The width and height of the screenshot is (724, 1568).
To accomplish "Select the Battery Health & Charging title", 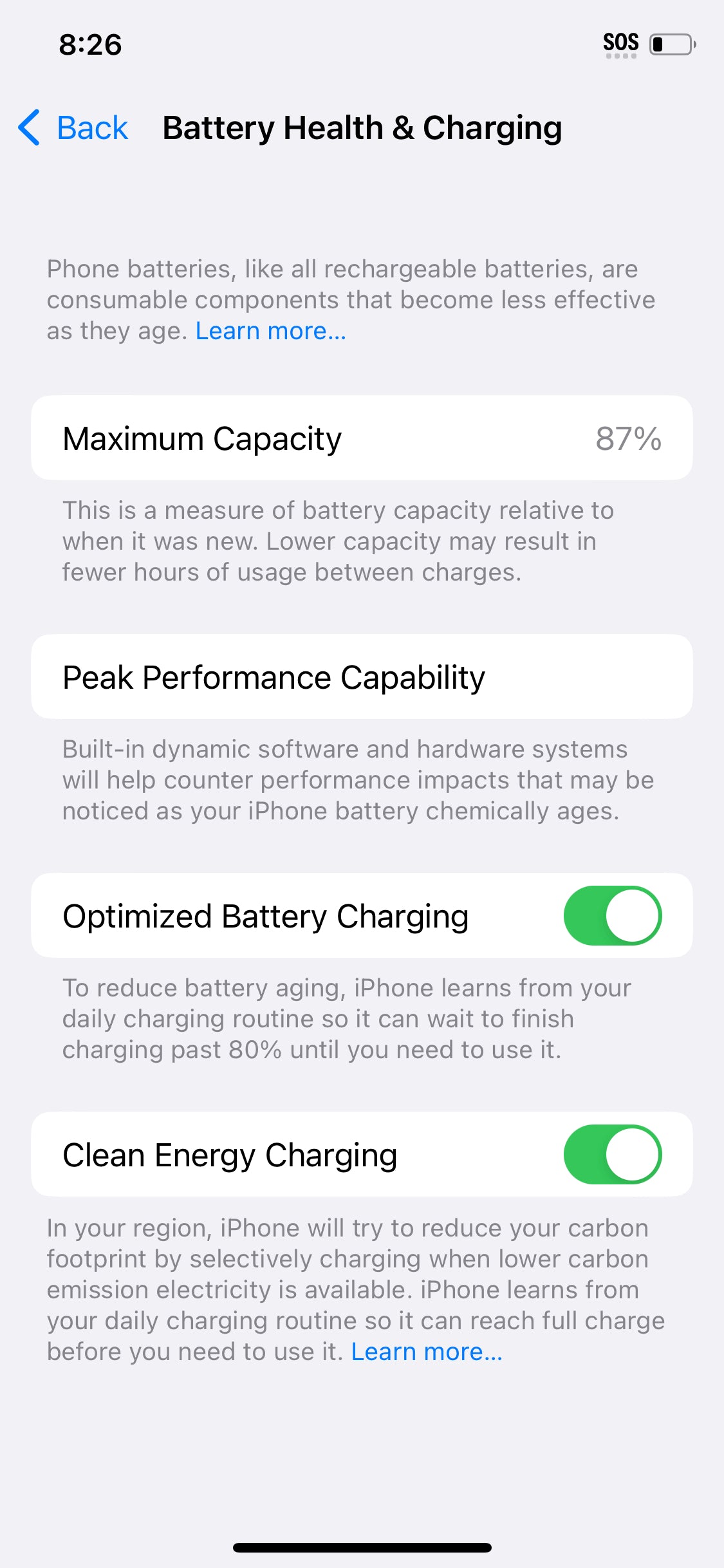I will [x=361, y=127].
